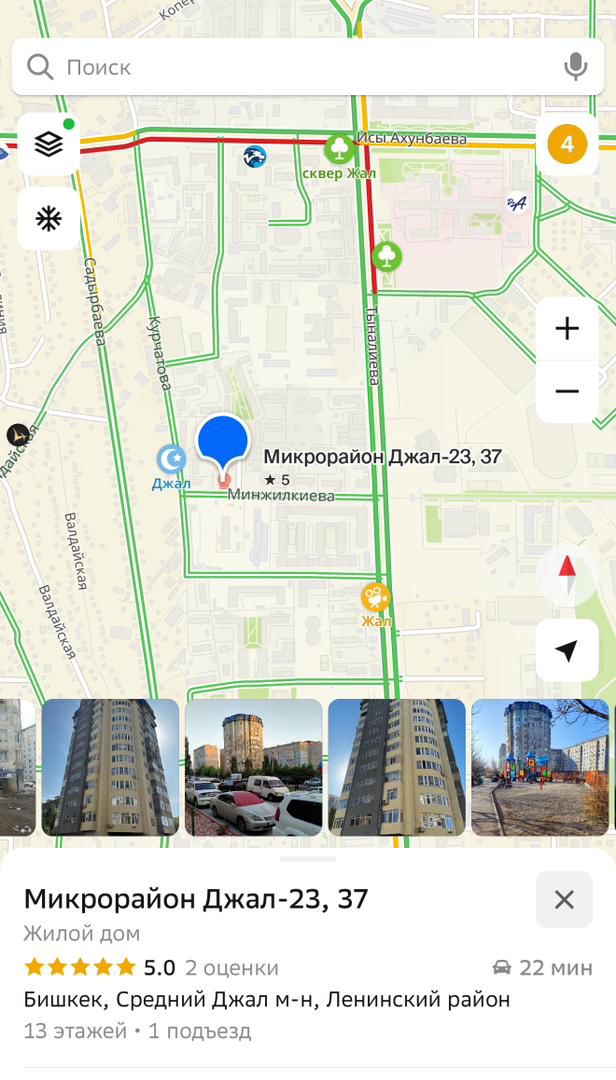
Task: Close the Микрорайон Джал-23, 37 card
Action: (564, 899)
